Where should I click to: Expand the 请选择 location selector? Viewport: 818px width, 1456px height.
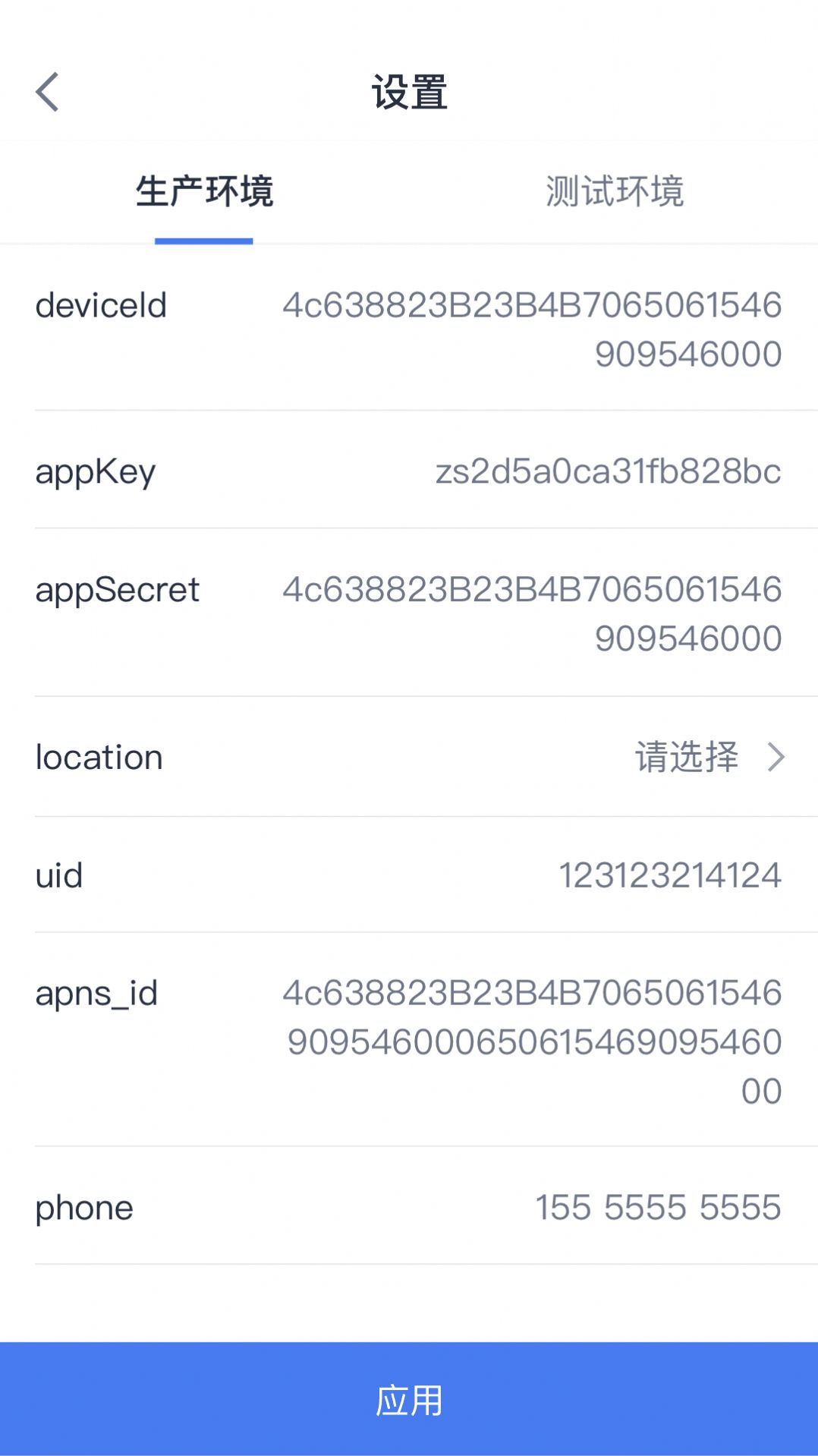(687, 757)
